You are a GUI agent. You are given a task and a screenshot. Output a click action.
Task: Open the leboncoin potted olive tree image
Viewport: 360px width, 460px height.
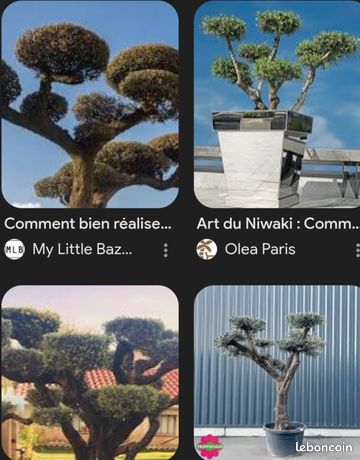click(x=277, y=372)
